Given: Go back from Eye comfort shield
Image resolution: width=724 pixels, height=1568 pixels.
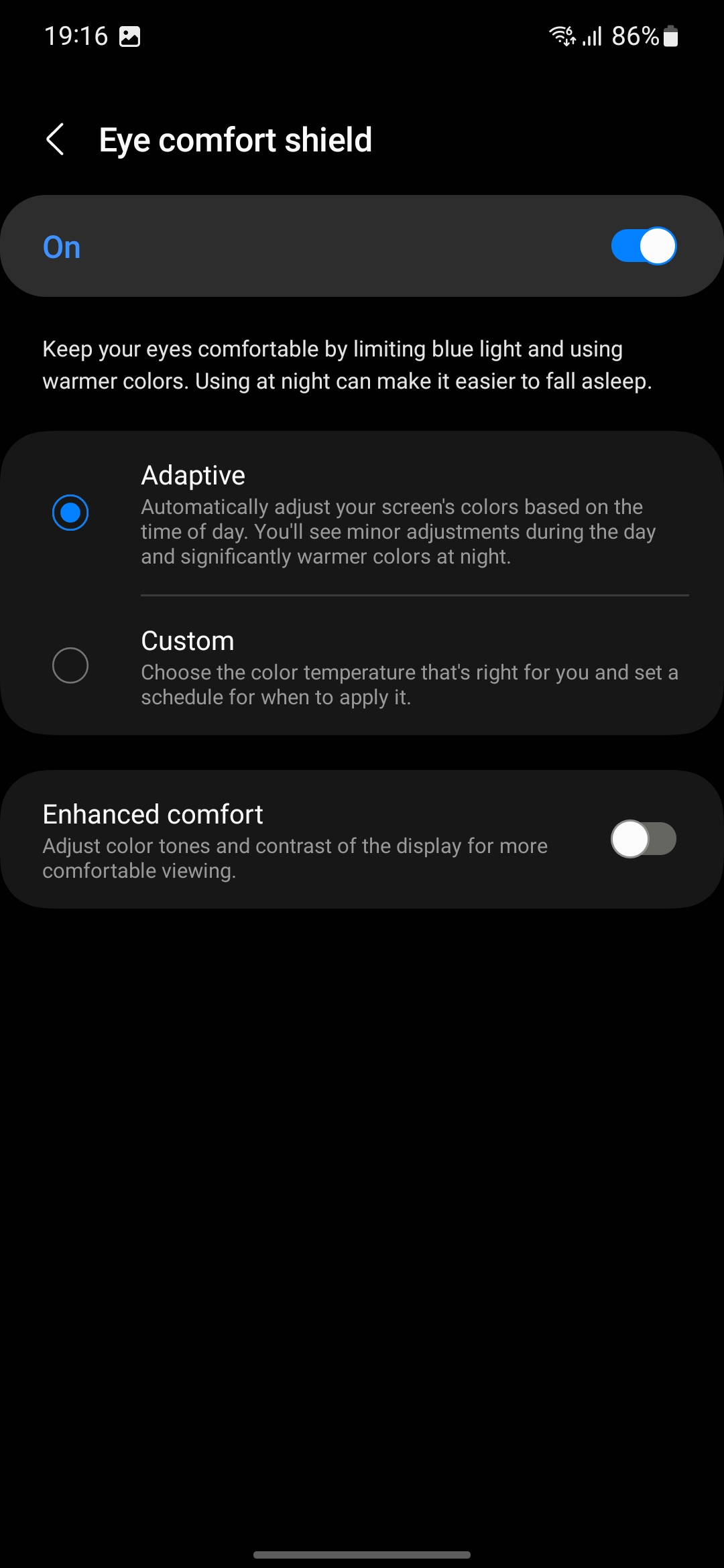Looking at the screenshot, I should tap(56, 139).
